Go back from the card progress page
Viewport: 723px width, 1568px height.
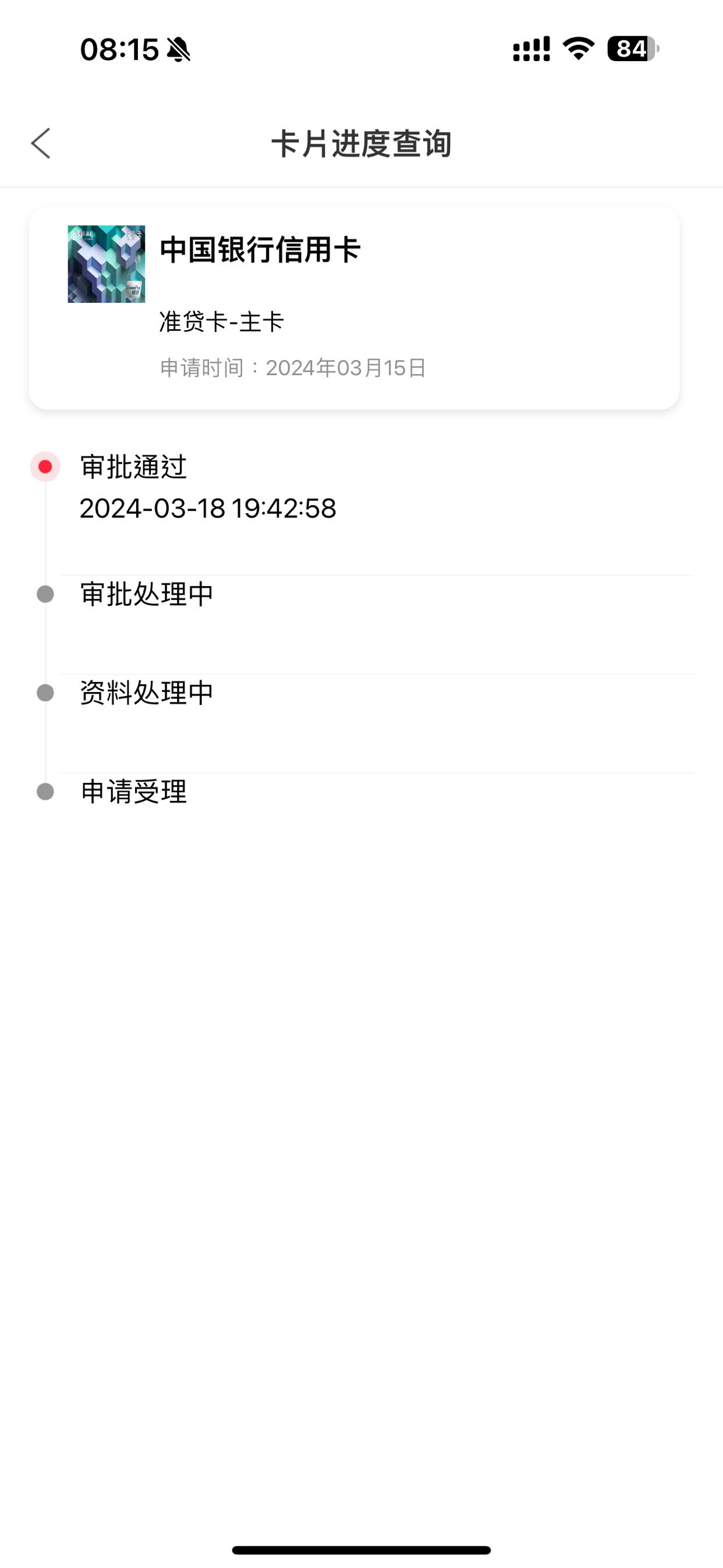click(41, 144)
